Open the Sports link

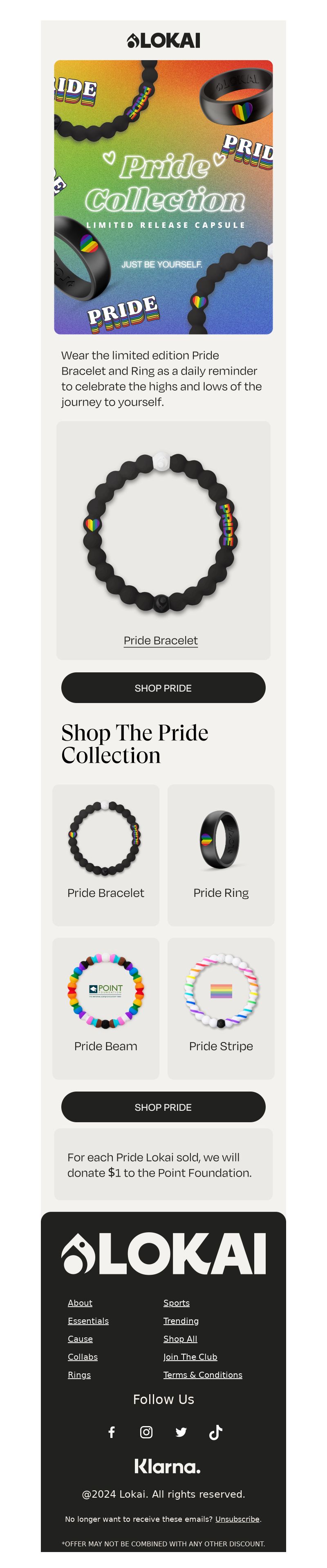pos(176,1303)
